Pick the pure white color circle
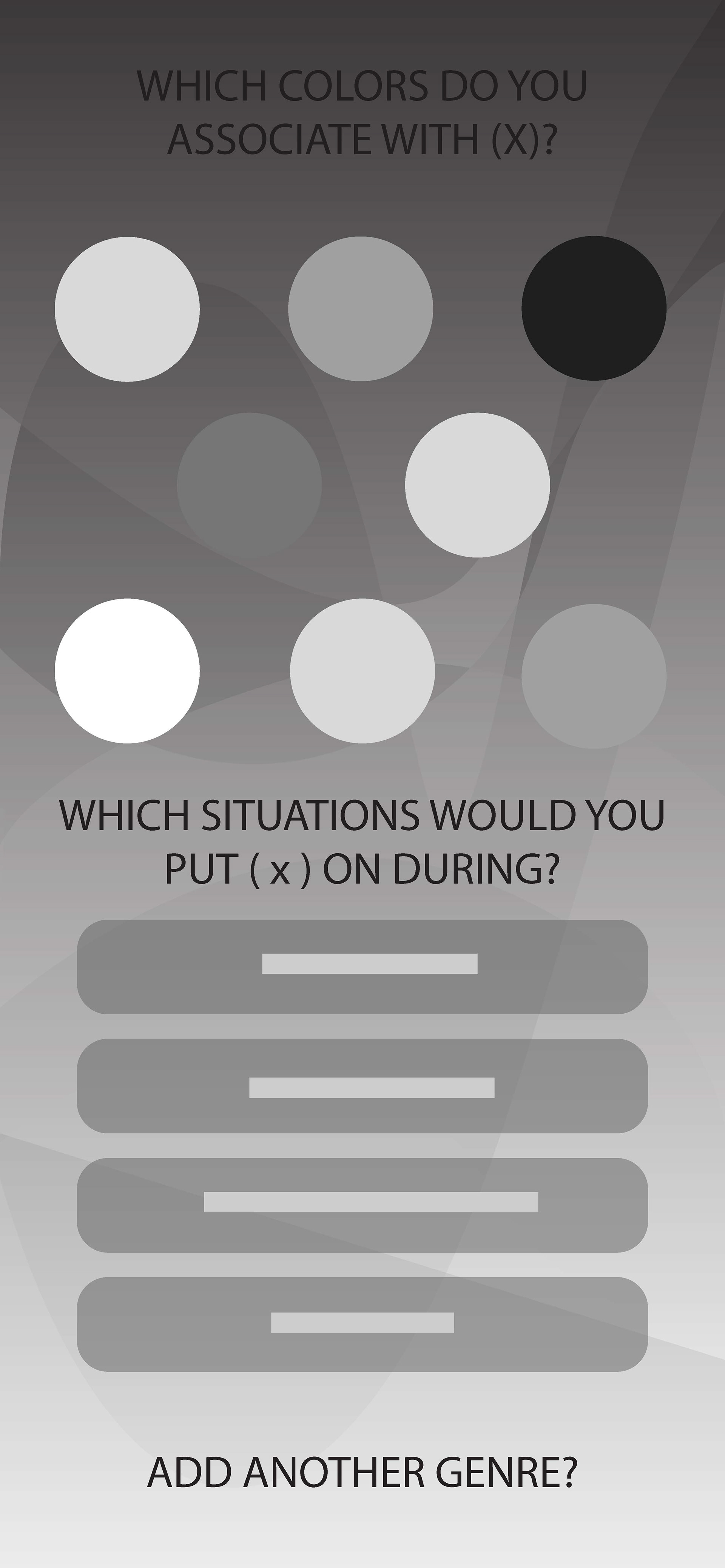This screenshot has width=725, height=1568. point(127,670)
